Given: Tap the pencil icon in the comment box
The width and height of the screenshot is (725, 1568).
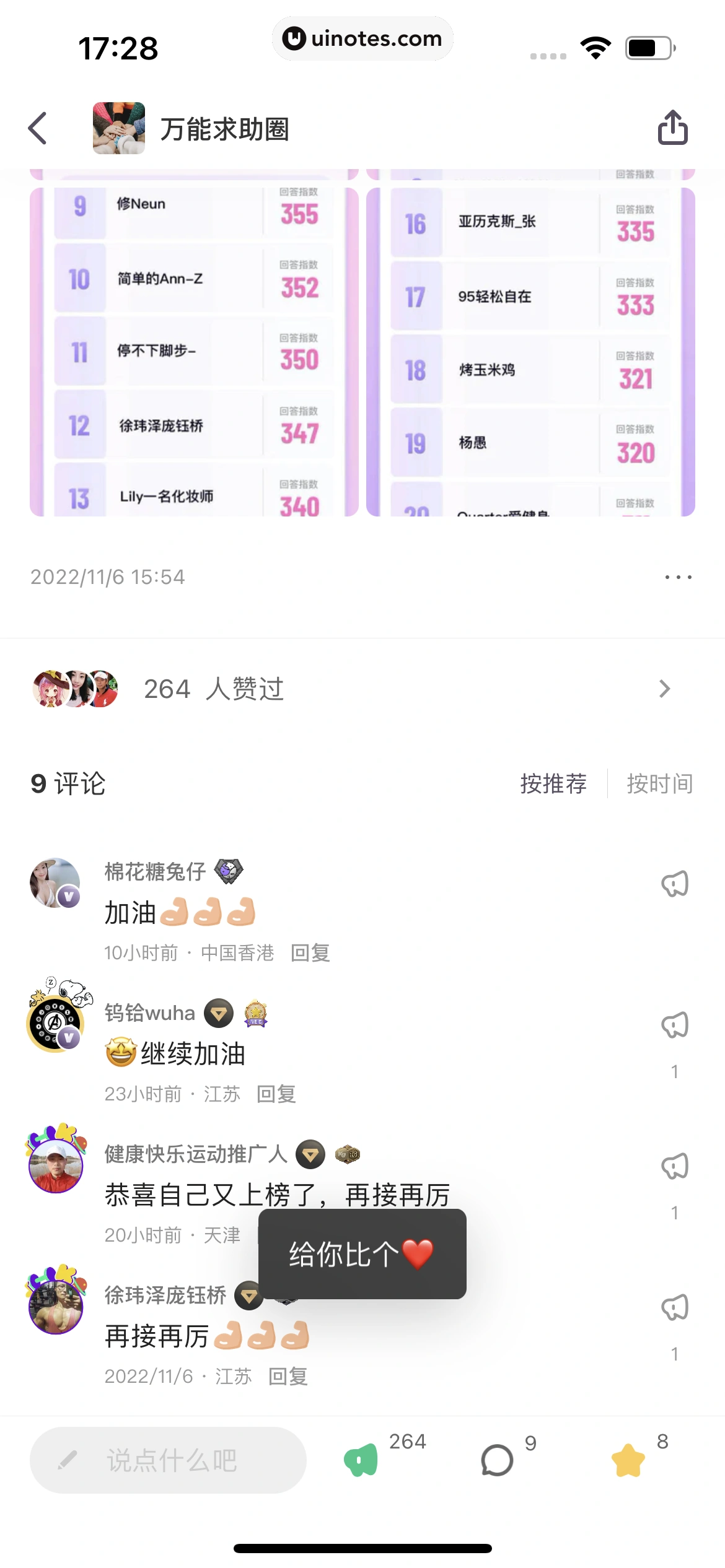Looking at the screenshot, I should point(68,1460).
